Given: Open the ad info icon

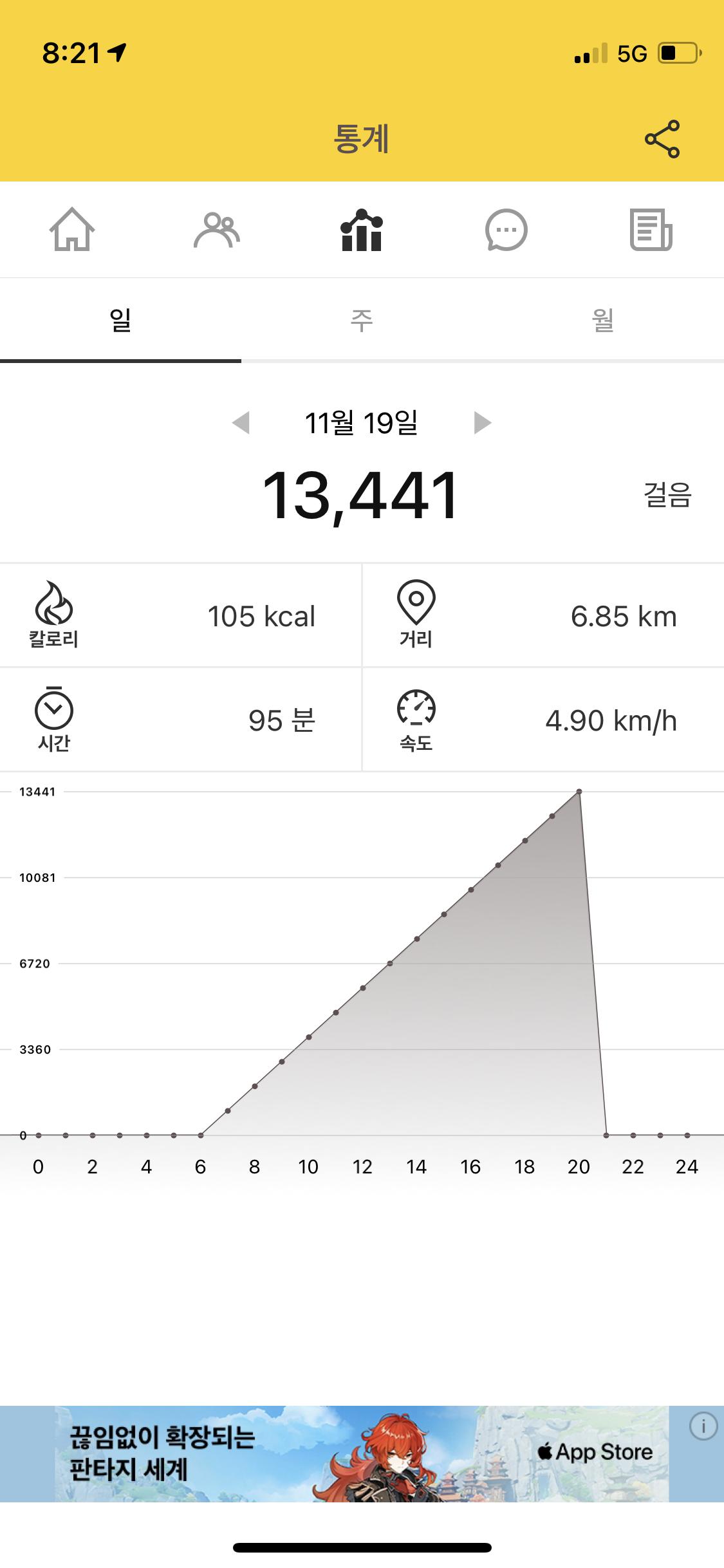Looking at the screenshot, I should click(x=703, y=1426).
